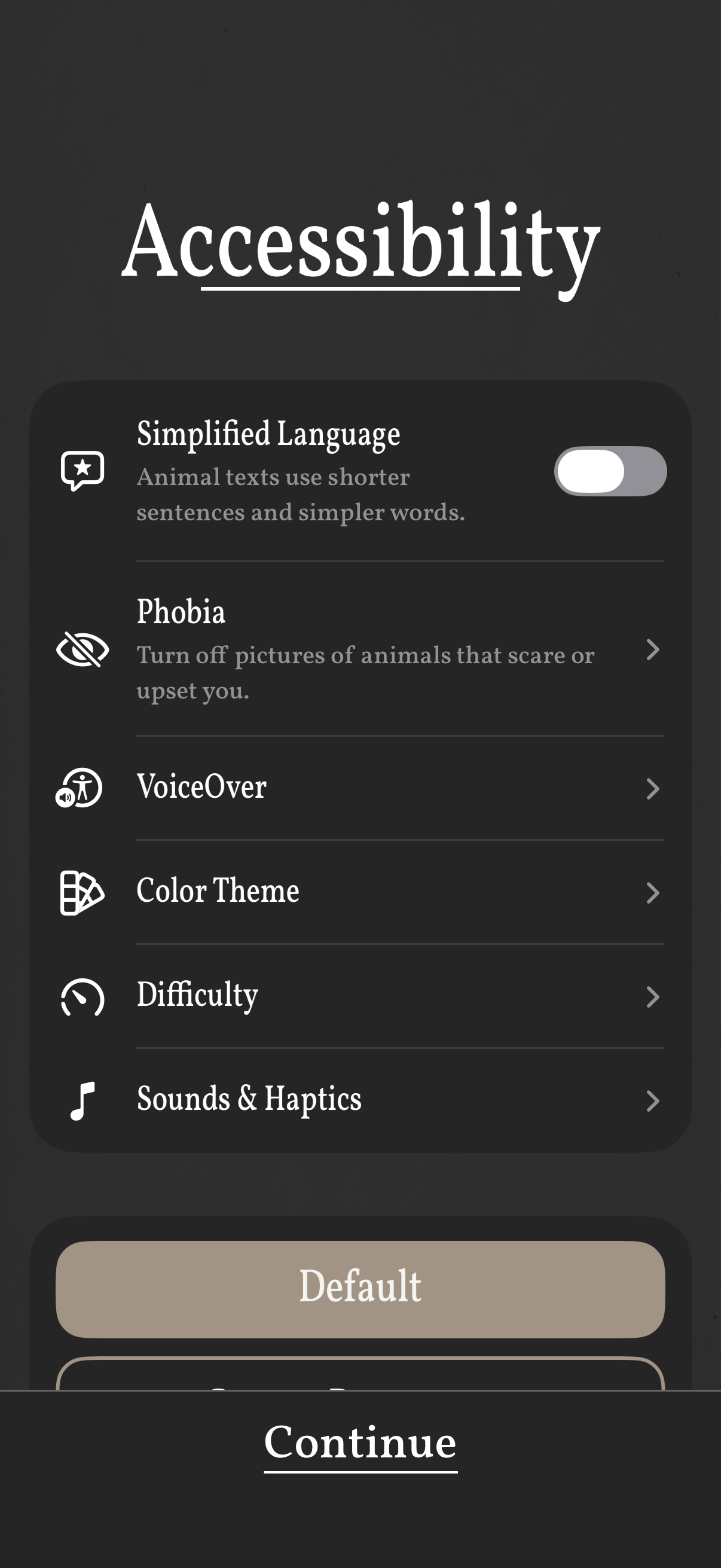Click the Sounds & Haptics music note icon
Screen dimensions: 721x1568
(x=83, y=1100)
